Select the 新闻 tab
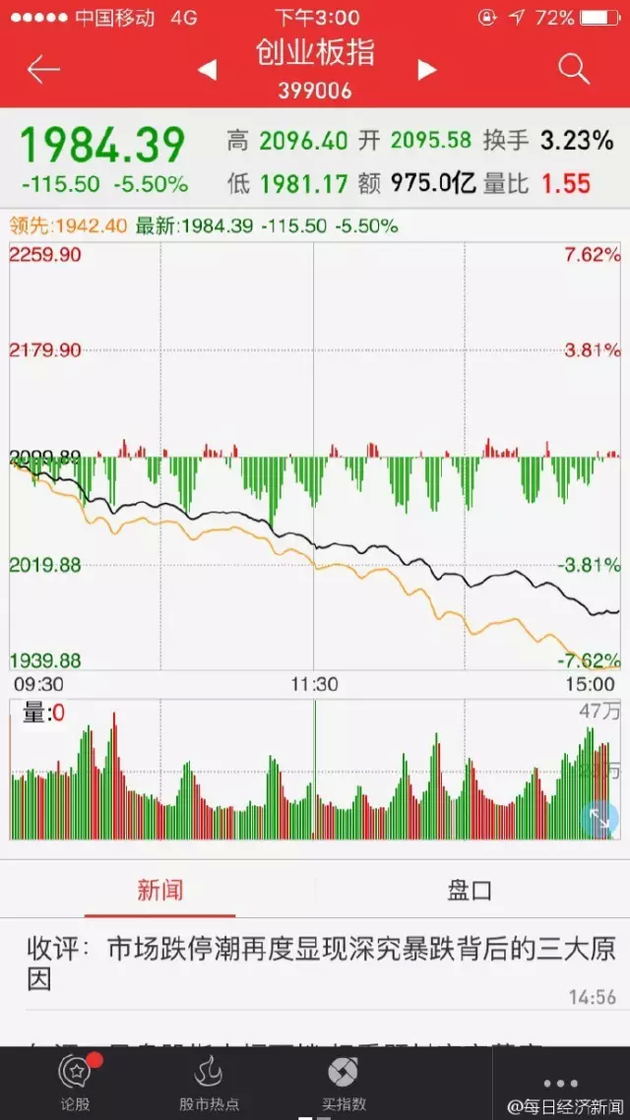Viewport: 630px width, 1120px height. coord(160,889)
